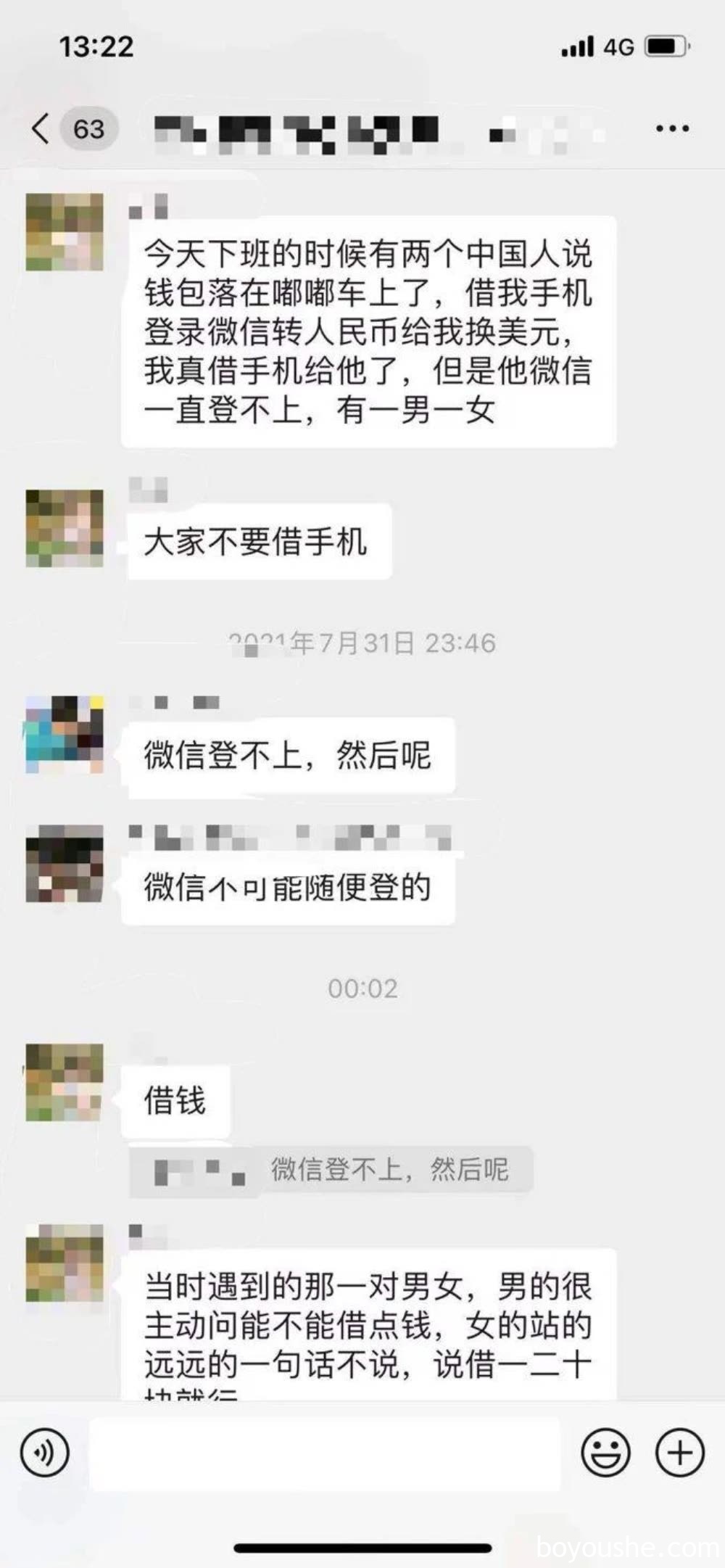
Task: Tap avatar next to "大家不要借手机" message
Action: coord(65,528)
